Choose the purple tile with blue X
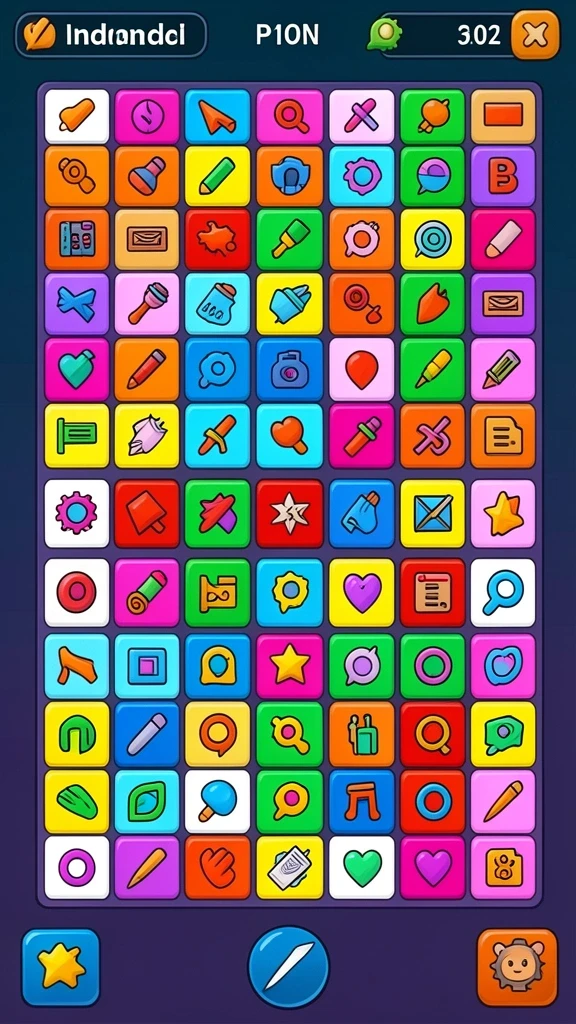 click(x=76, y=304)
